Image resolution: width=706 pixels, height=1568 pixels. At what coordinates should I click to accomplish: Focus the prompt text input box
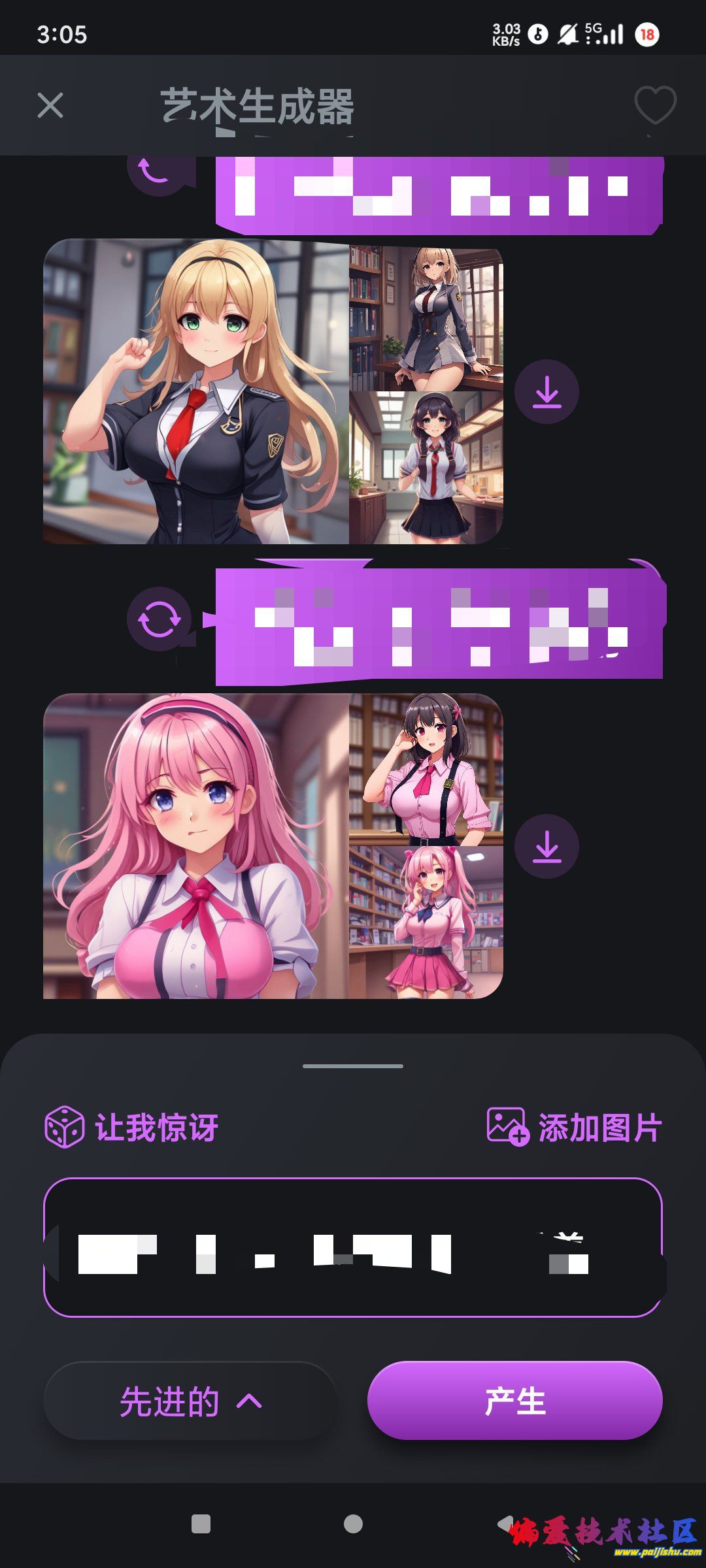point(353,1248)
